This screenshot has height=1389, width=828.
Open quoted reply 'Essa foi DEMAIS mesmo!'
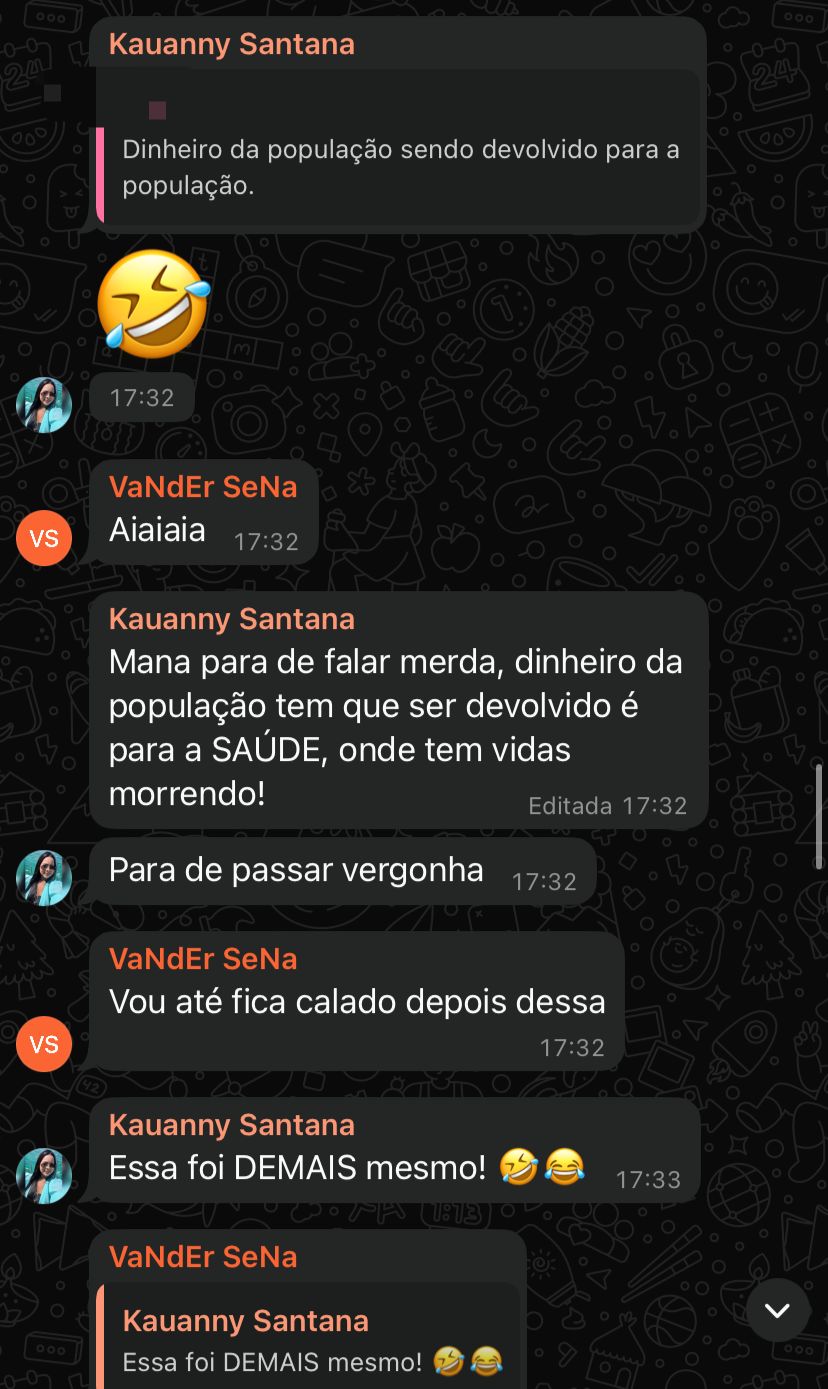coord(311,1340)
